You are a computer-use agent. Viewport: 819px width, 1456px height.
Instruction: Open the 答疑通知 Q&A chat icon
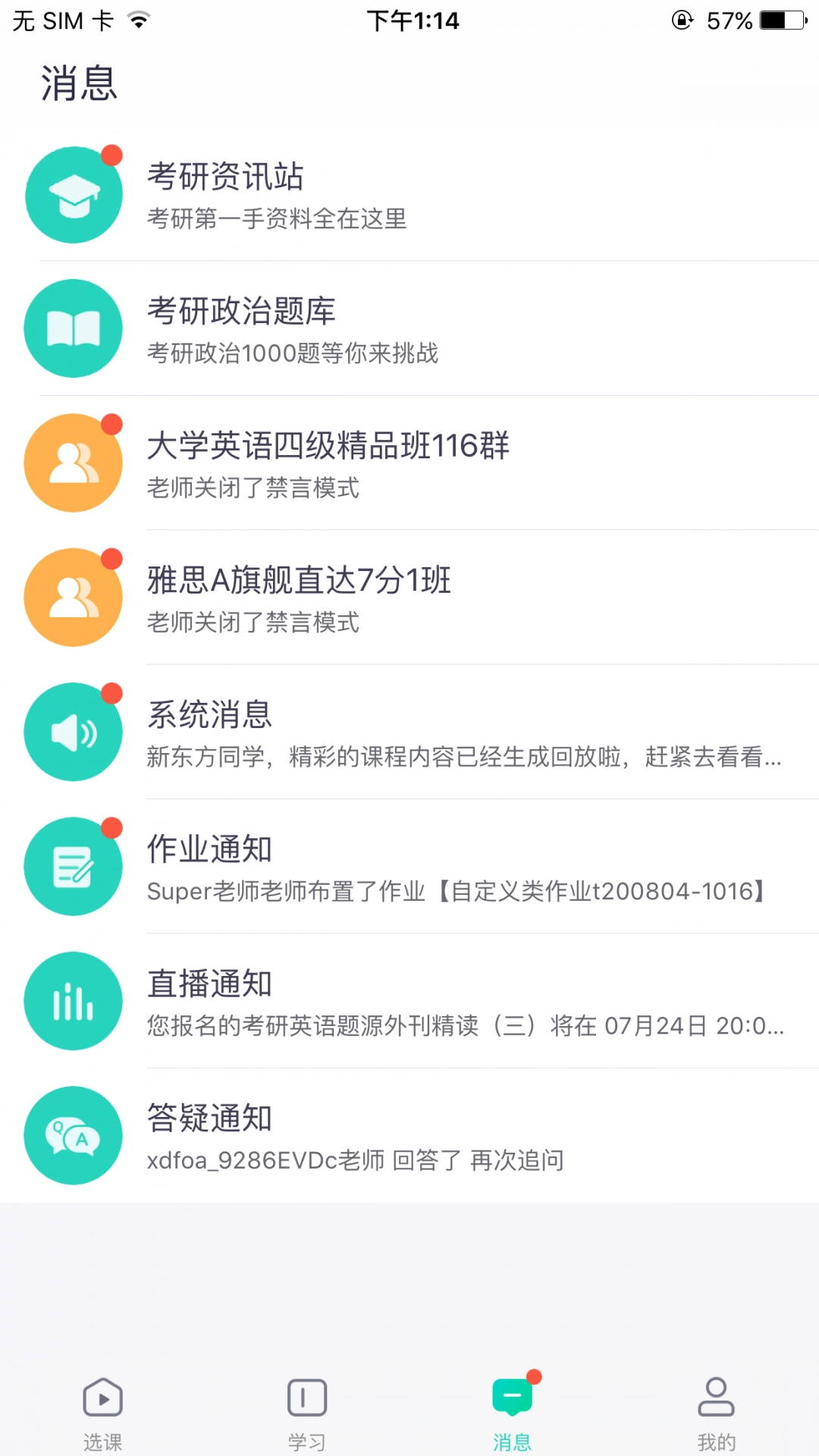tap(73, 1135)
